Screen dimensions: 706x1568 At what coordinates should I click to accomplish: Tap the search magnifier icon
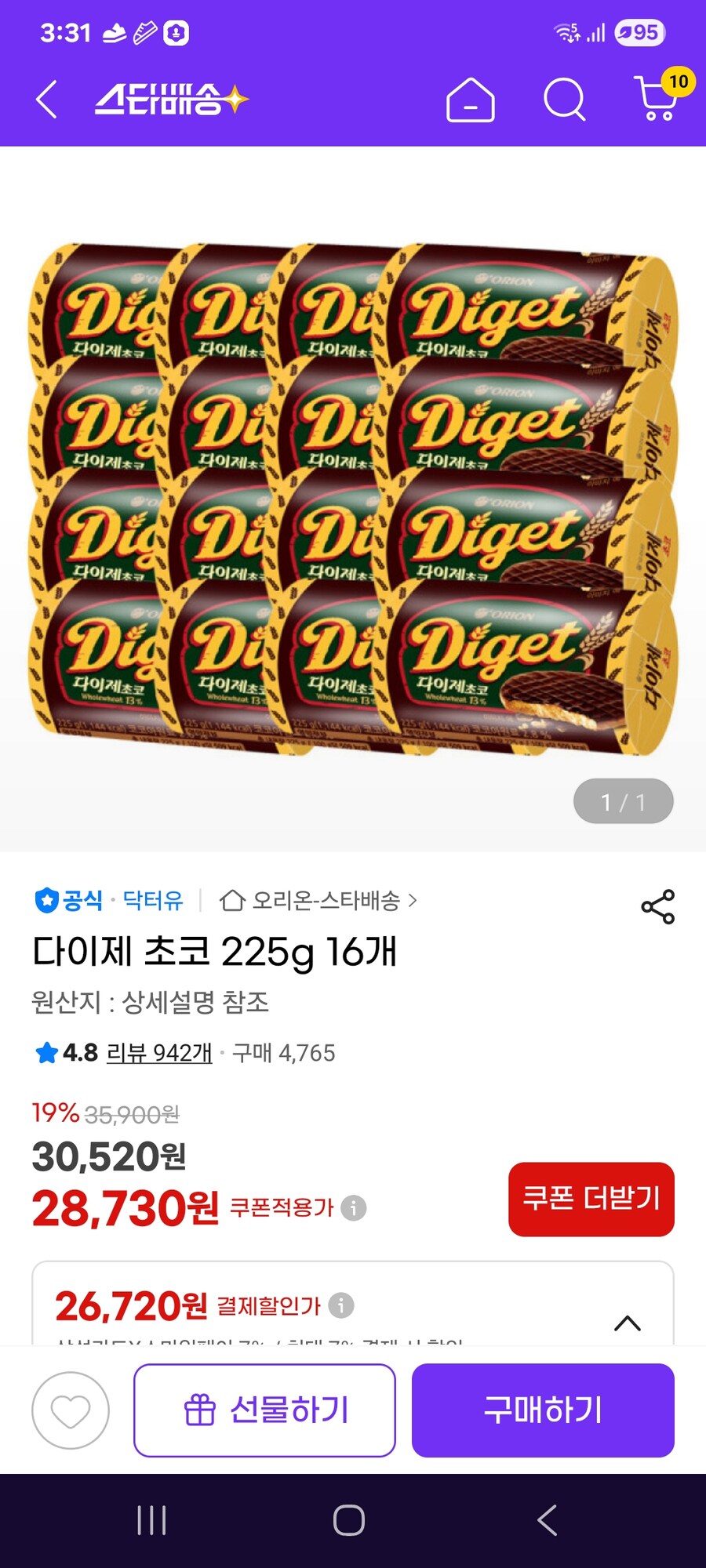coord(563,100)
